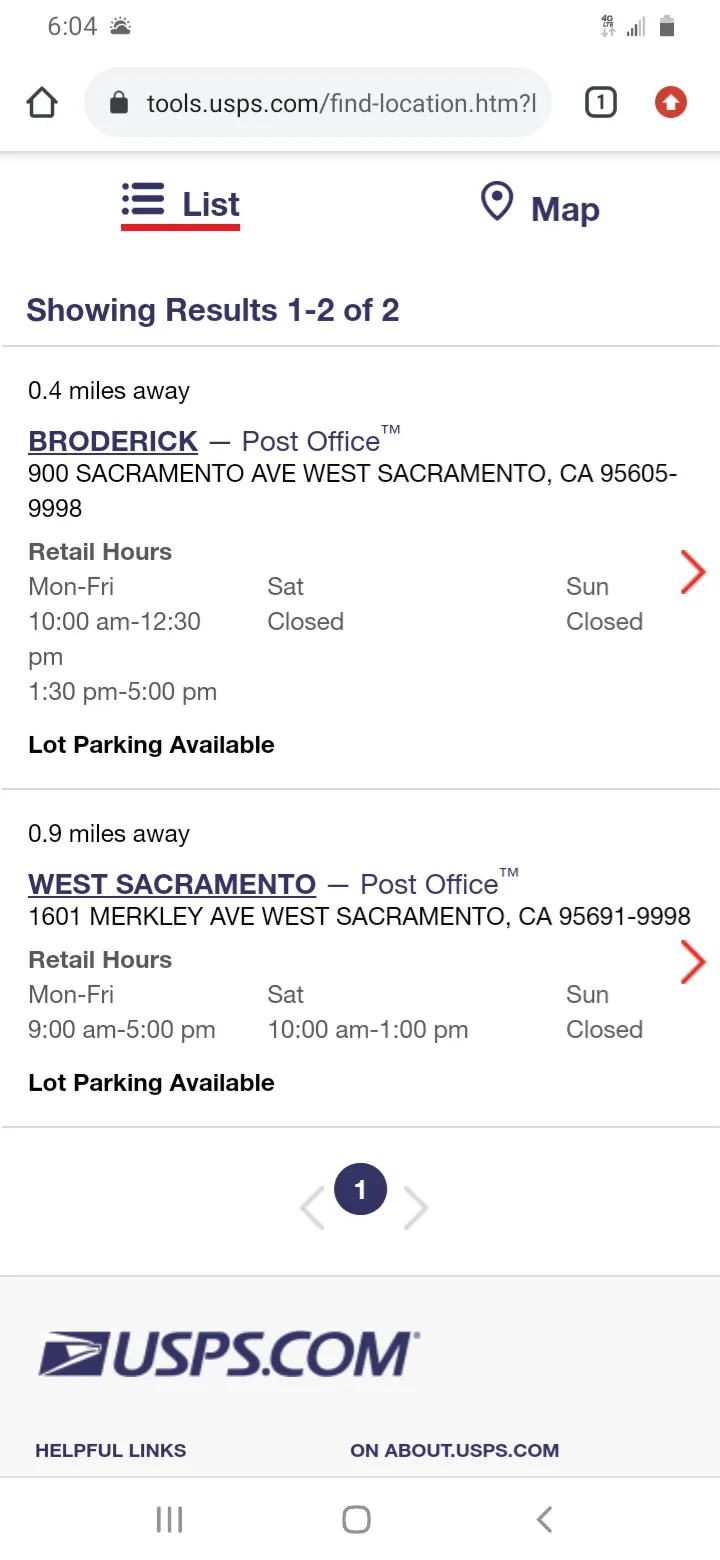Image resolution: width=720 pixels, height=1560 pixels.
Task: Tap the red browser update icon
Action: coord(670,102)
